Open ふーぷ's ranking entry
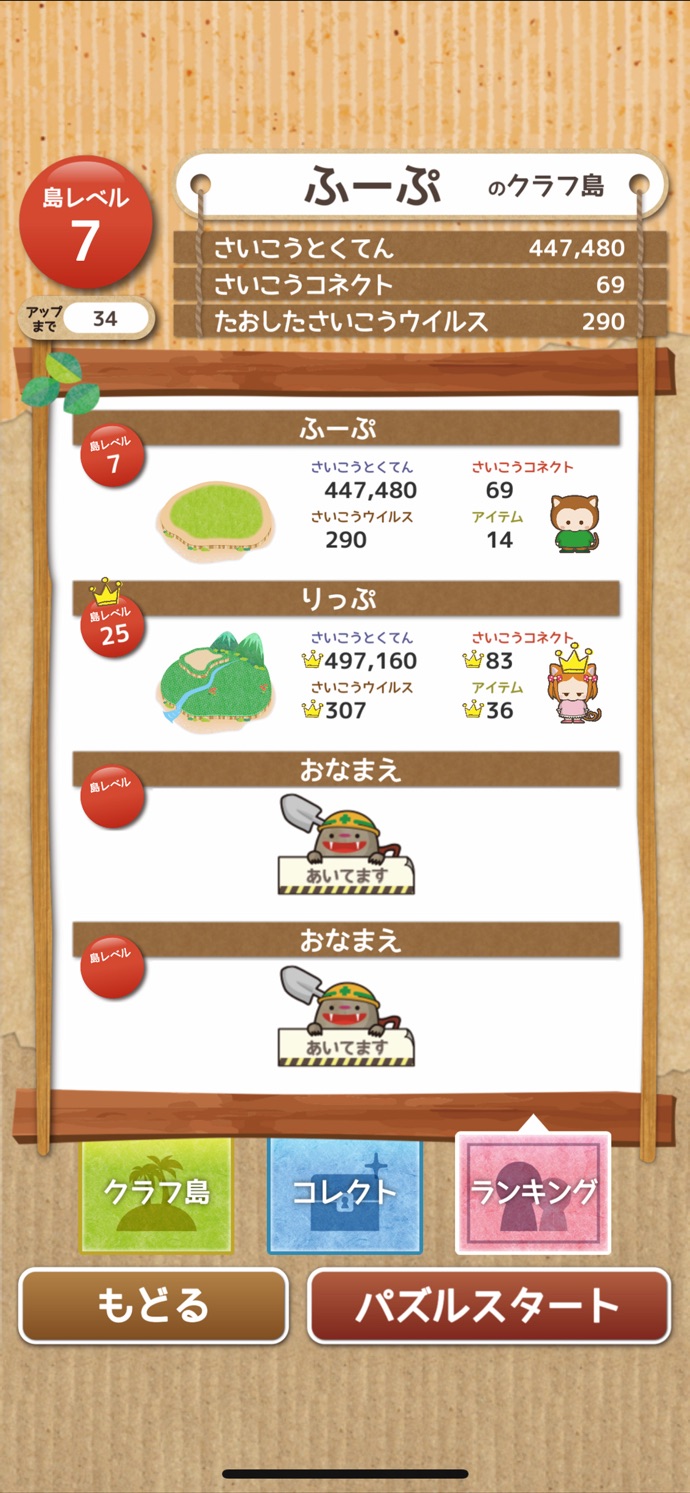The height and width of the screenshot is (1493, 690). point(345,490)
